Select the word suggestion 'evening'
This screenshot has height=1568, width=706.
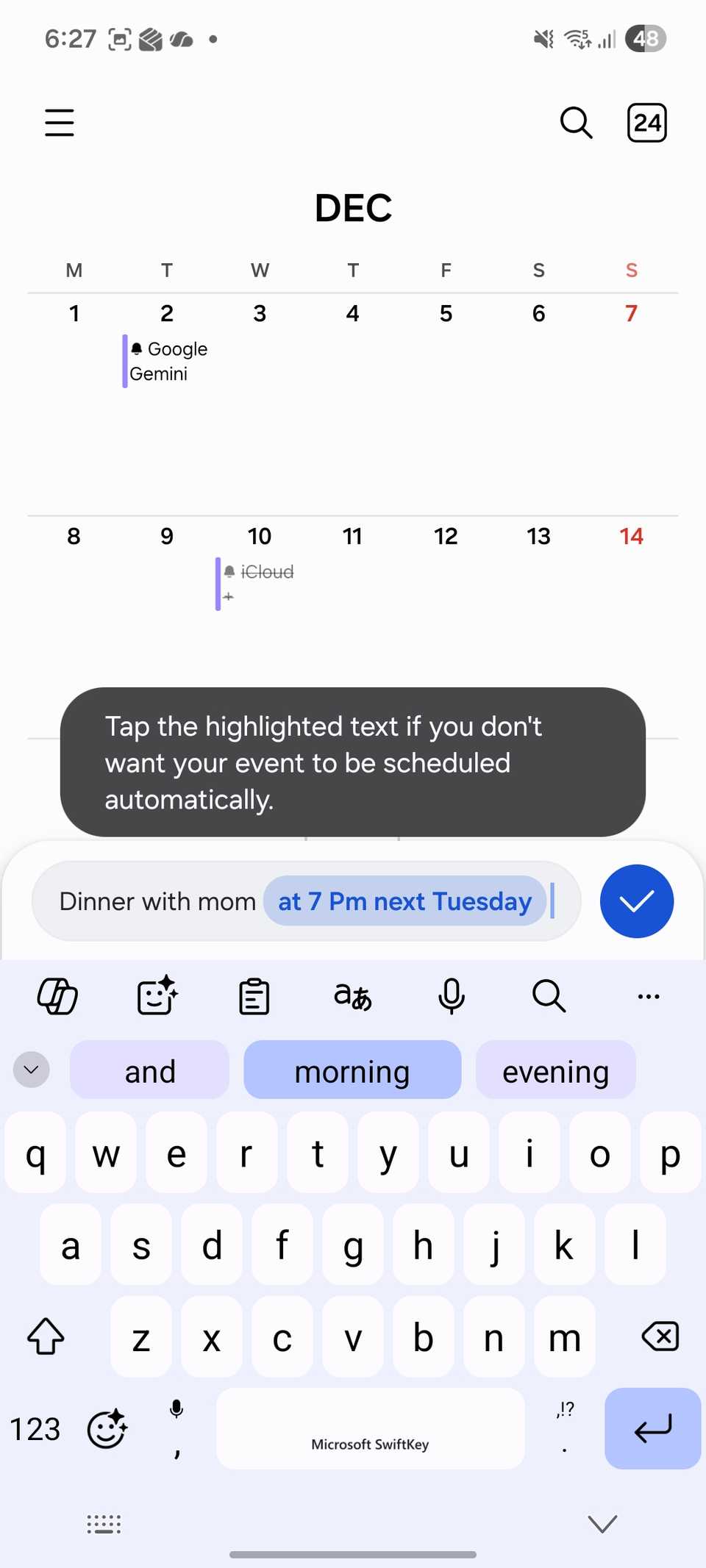click(x=555, y=1070)
